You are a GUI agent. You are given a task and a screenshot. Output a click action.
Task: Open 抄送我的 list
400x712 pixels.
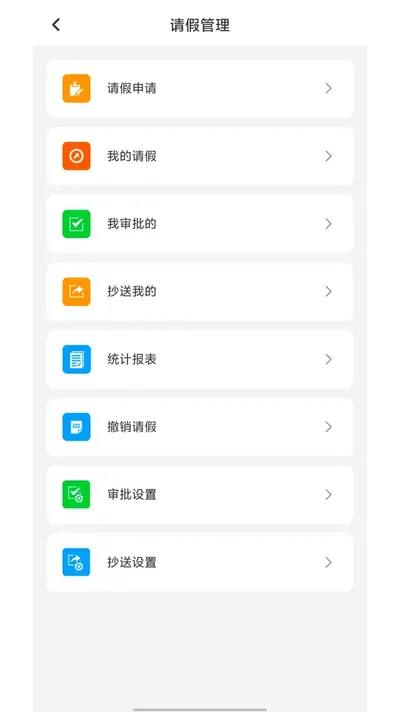[x=200, y=292]
